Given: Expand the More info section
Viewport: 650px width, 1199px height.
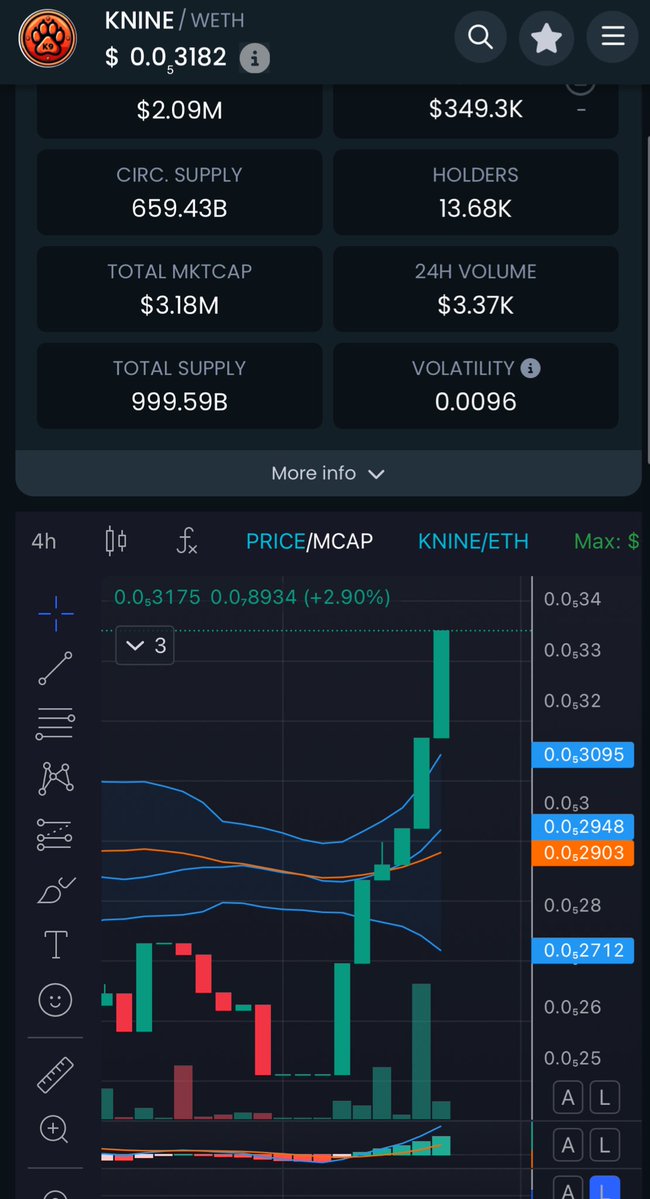Looking at the screenshot, I should tap(328, 473).
